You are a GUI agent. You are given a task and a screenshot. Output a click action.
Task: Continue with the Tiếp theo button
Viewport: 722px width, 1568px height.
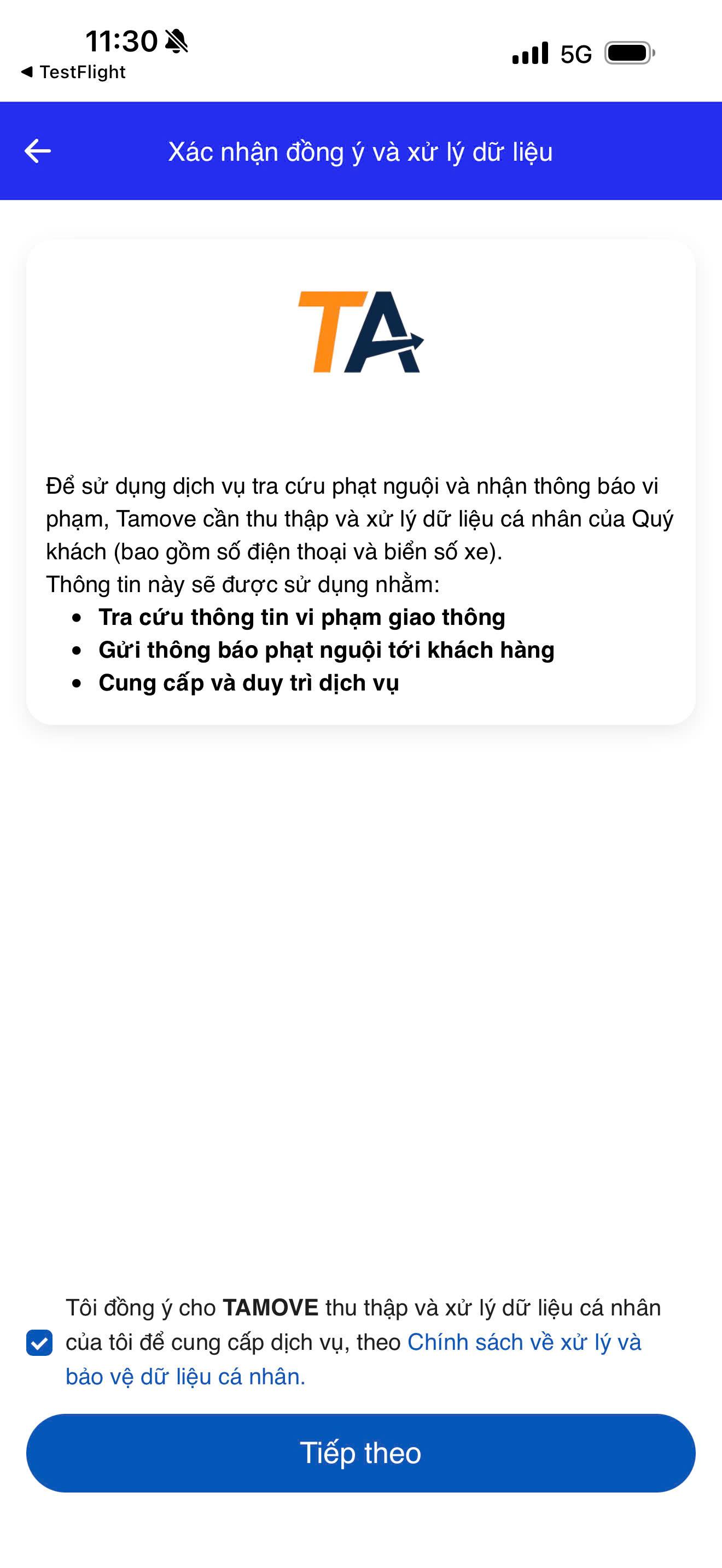[x=361, y=1452]
